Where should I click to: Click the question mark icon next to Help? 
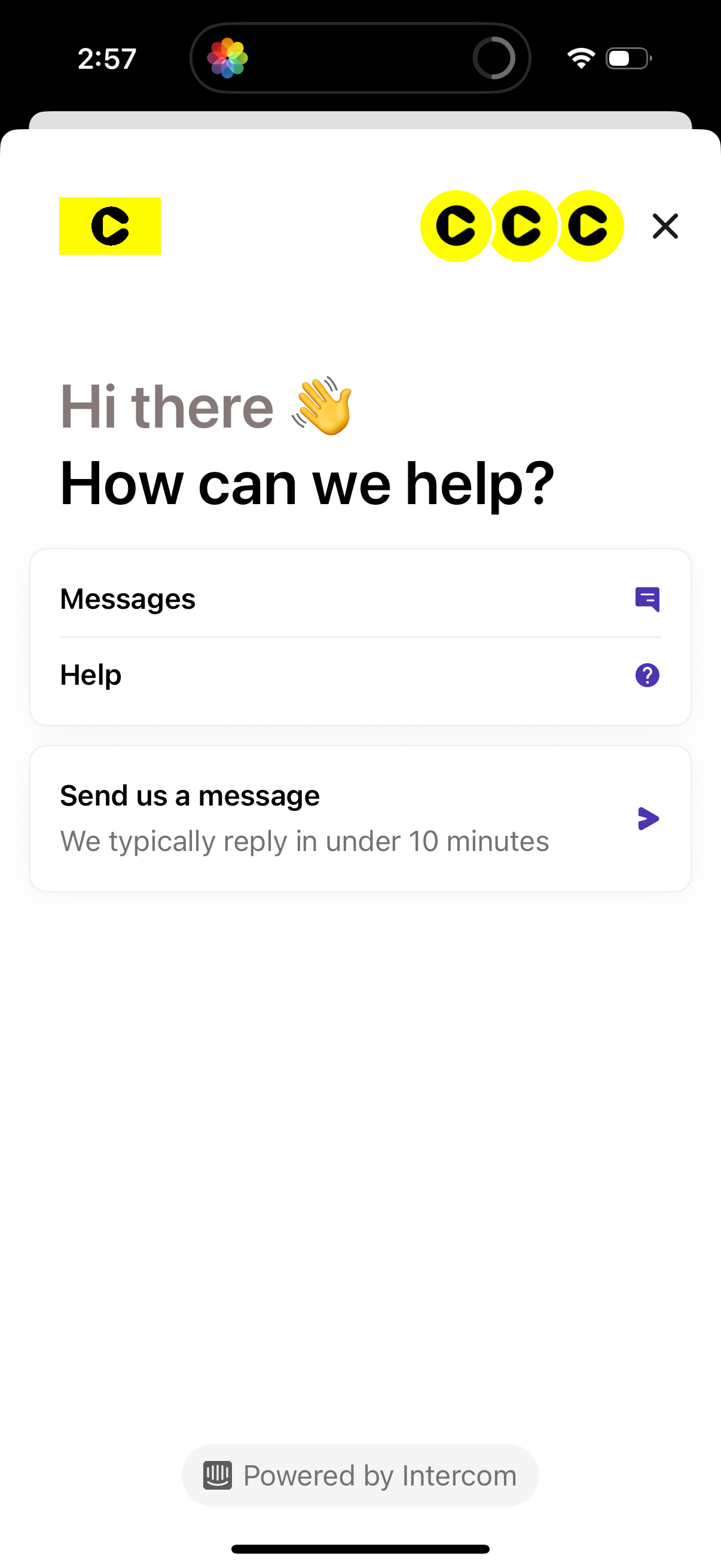click(x=647, y=675)
